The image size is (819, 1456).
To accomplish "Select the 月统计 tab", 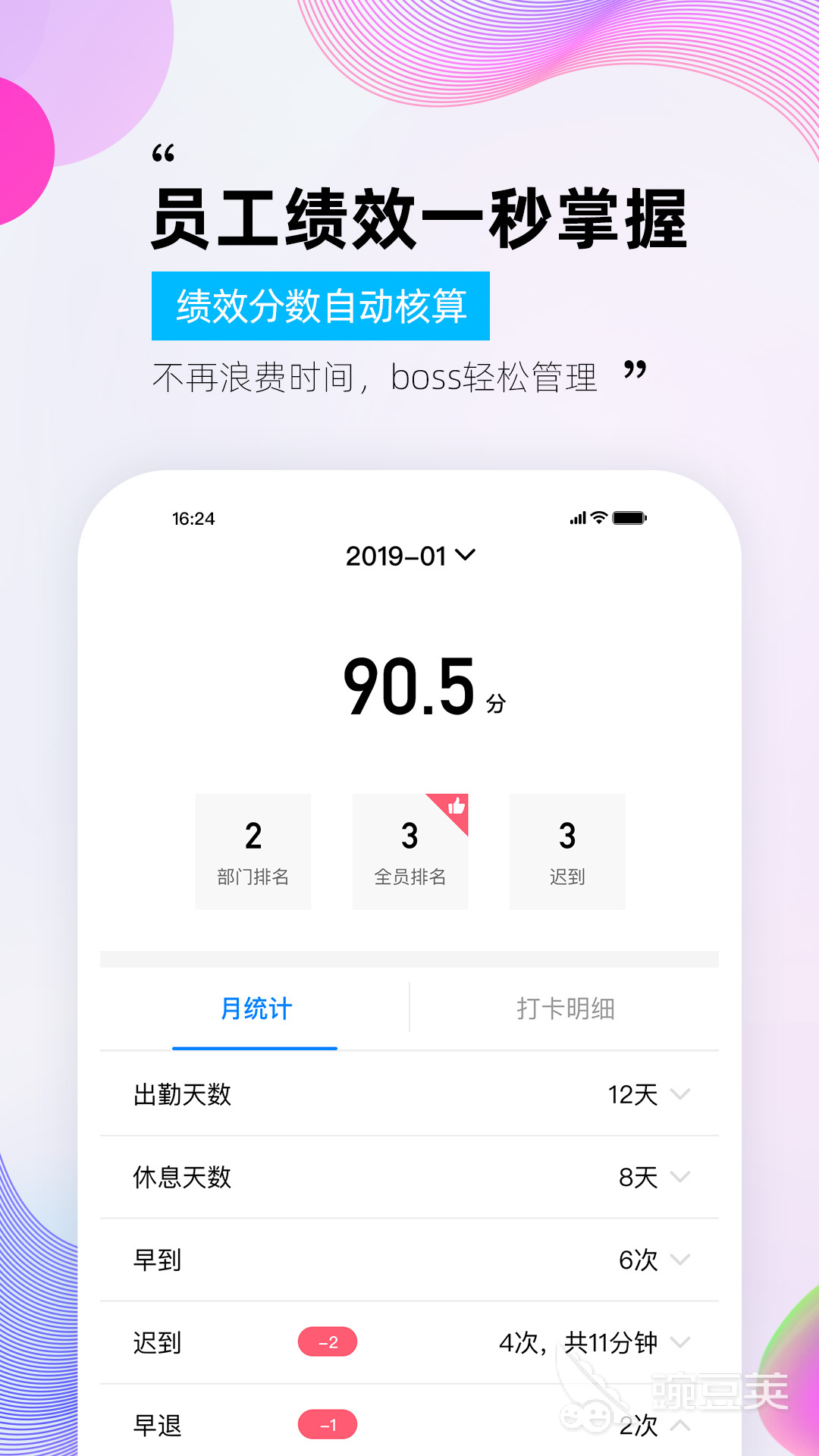I will (255, 1009).
